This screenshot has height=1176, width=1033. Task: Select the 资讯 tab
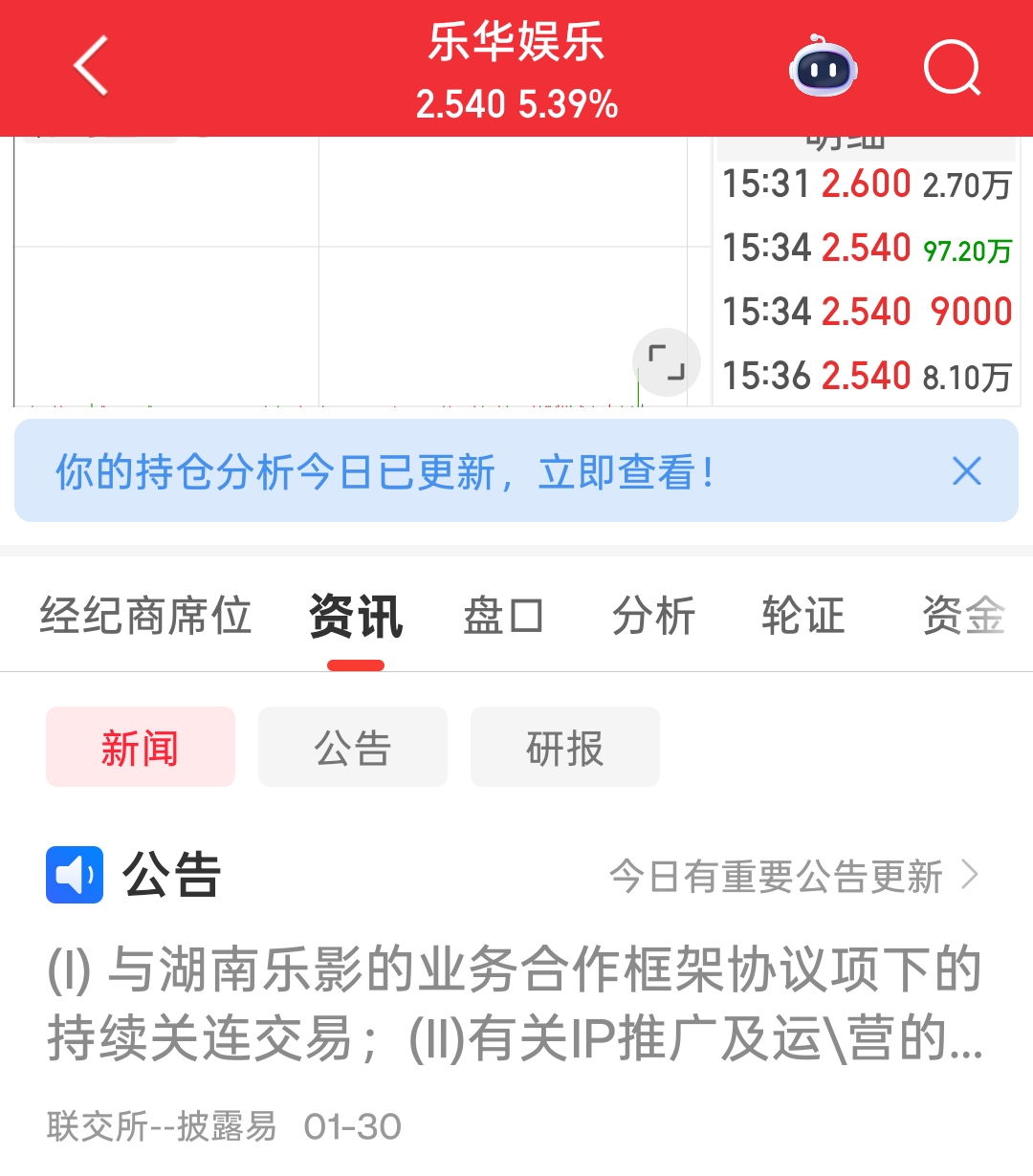click(356, 616)
